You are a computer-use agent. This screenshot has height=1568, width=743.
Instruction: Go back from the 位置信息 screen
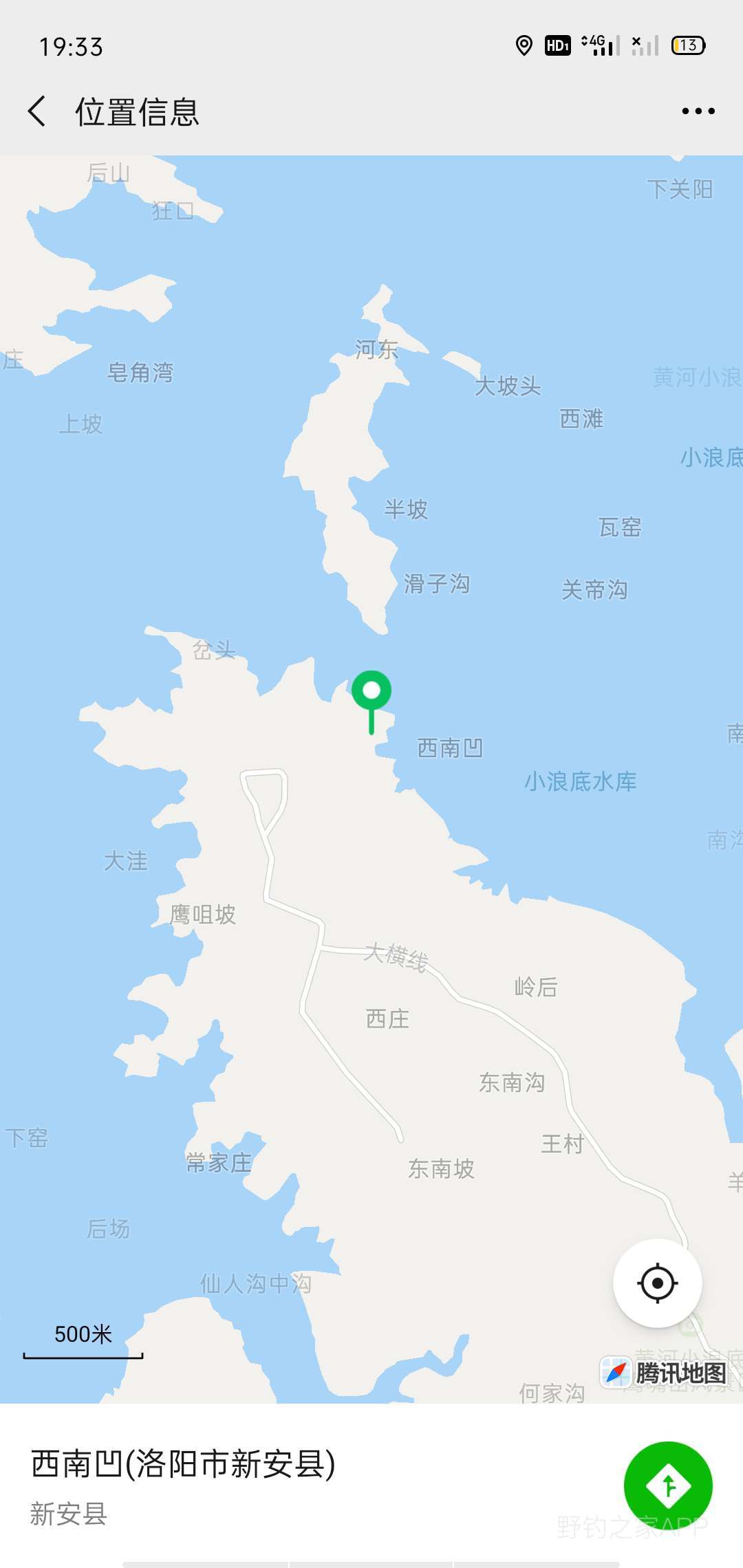pos(37,111)
